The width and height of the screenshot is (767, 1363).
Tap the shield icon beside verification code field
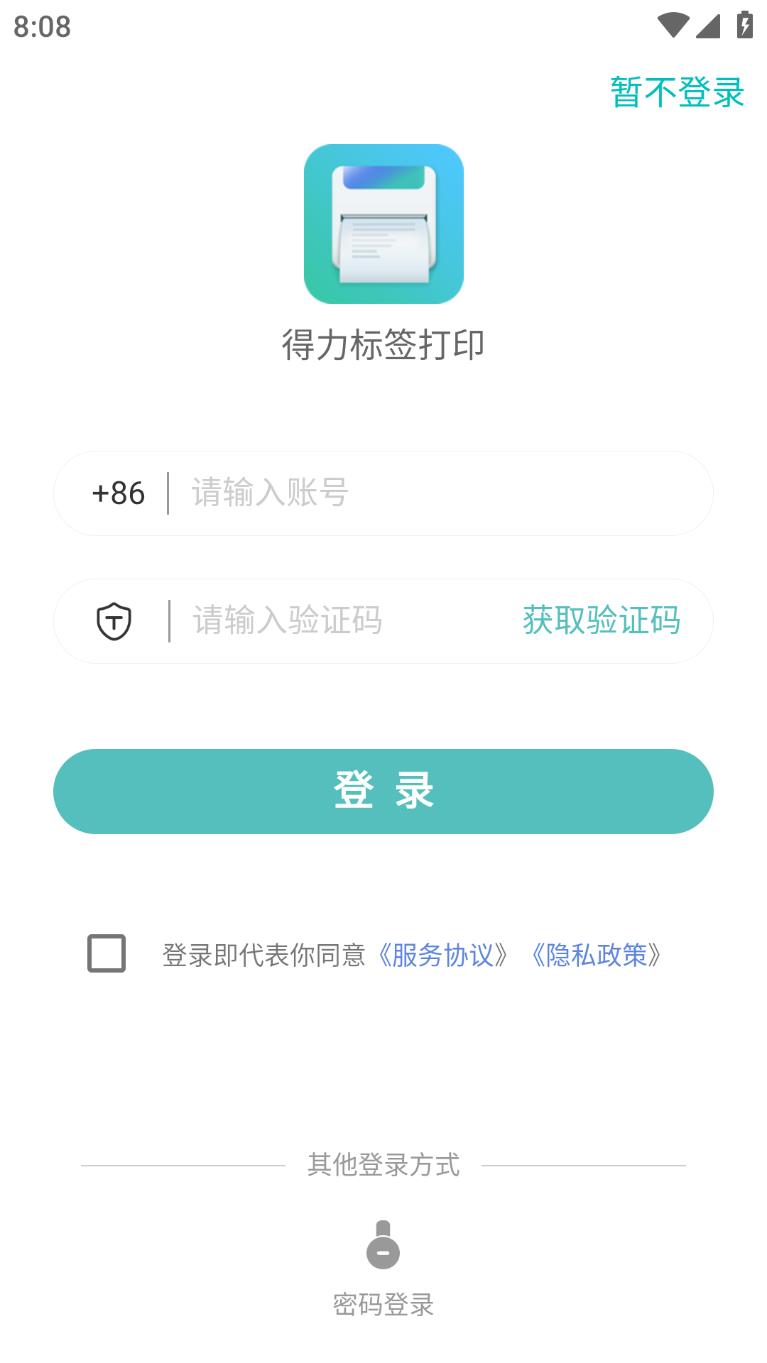tap(115, 621)
